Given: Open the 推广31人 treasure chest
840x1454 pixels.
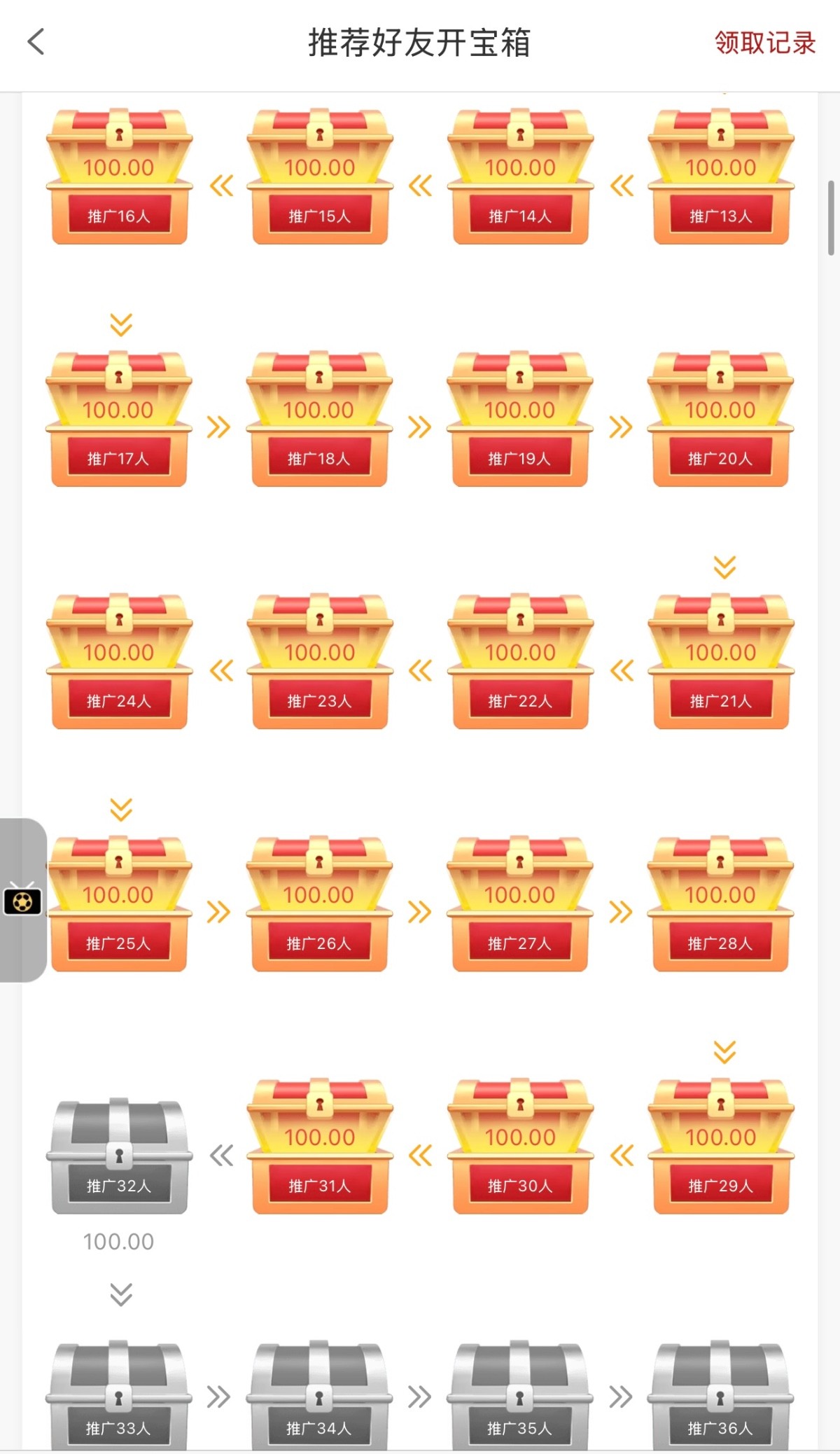Looking at the screenshot, I should point(319,1146).
